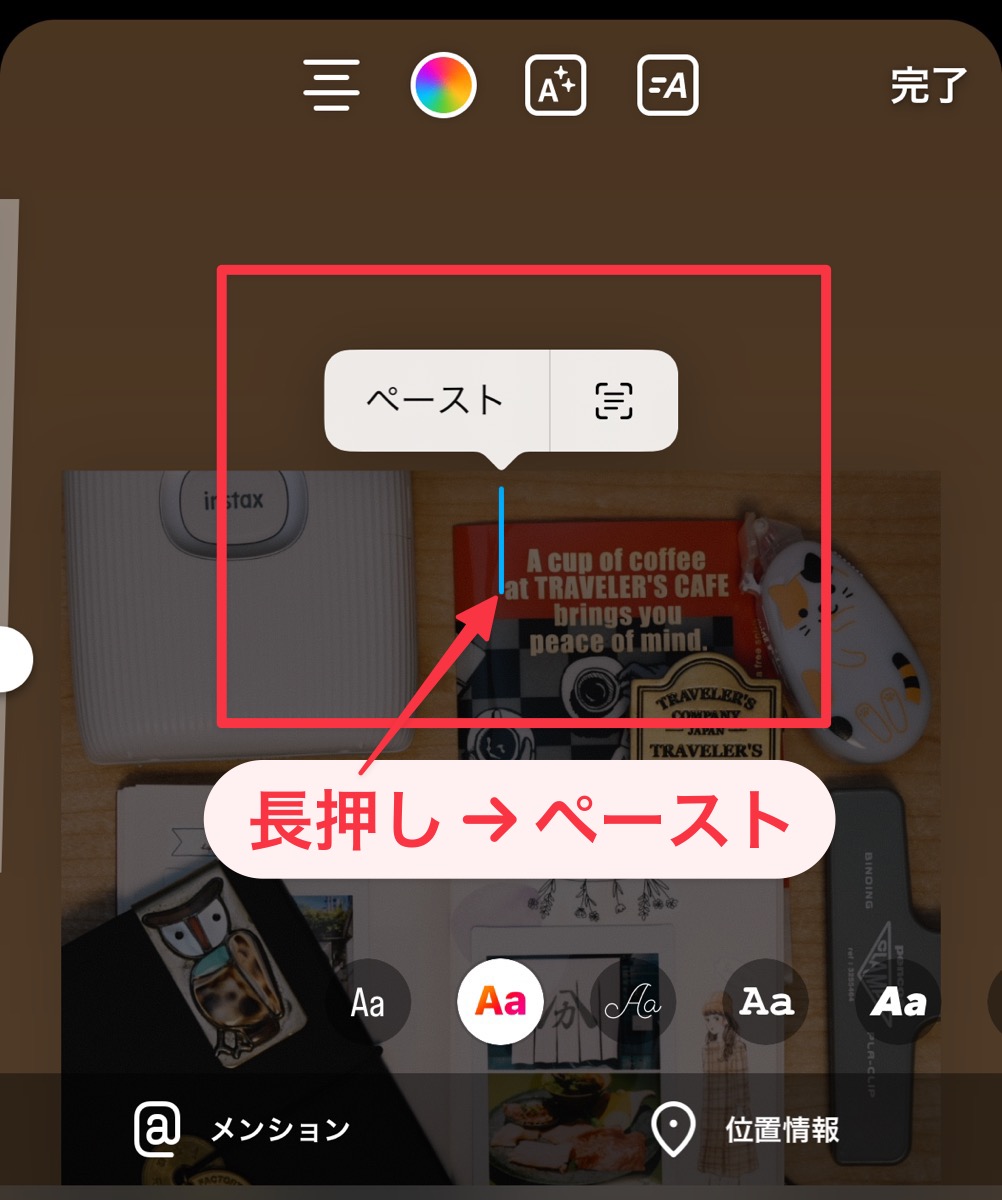Viewport: 1002px width, 1200px height.
Task: Tap the scan text icon in the popup
Action: [614, 401]
